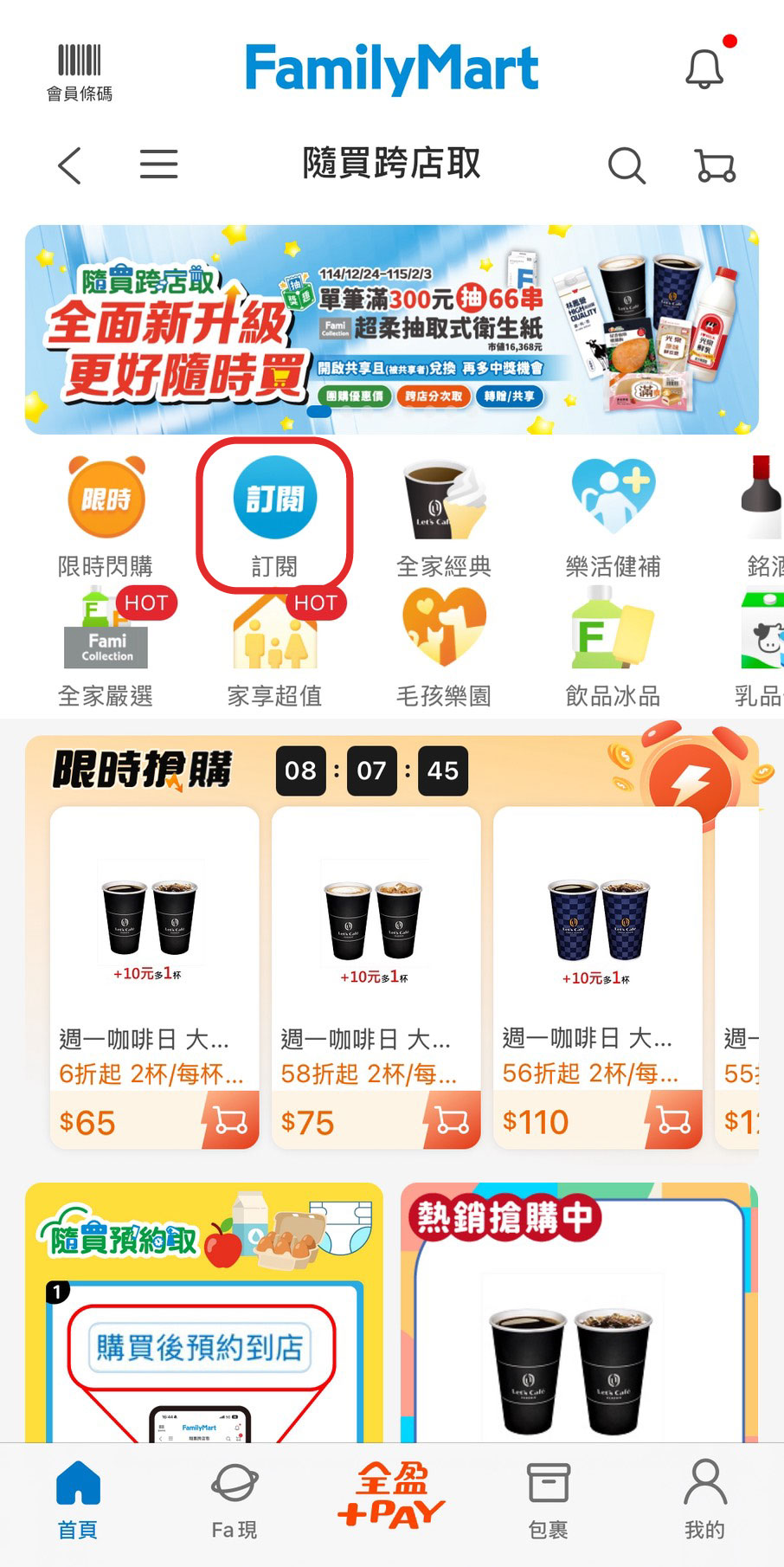Select the 訂閱 subscription category
The width and height of the screenshot is (784, 1567).
coord(275,515)
